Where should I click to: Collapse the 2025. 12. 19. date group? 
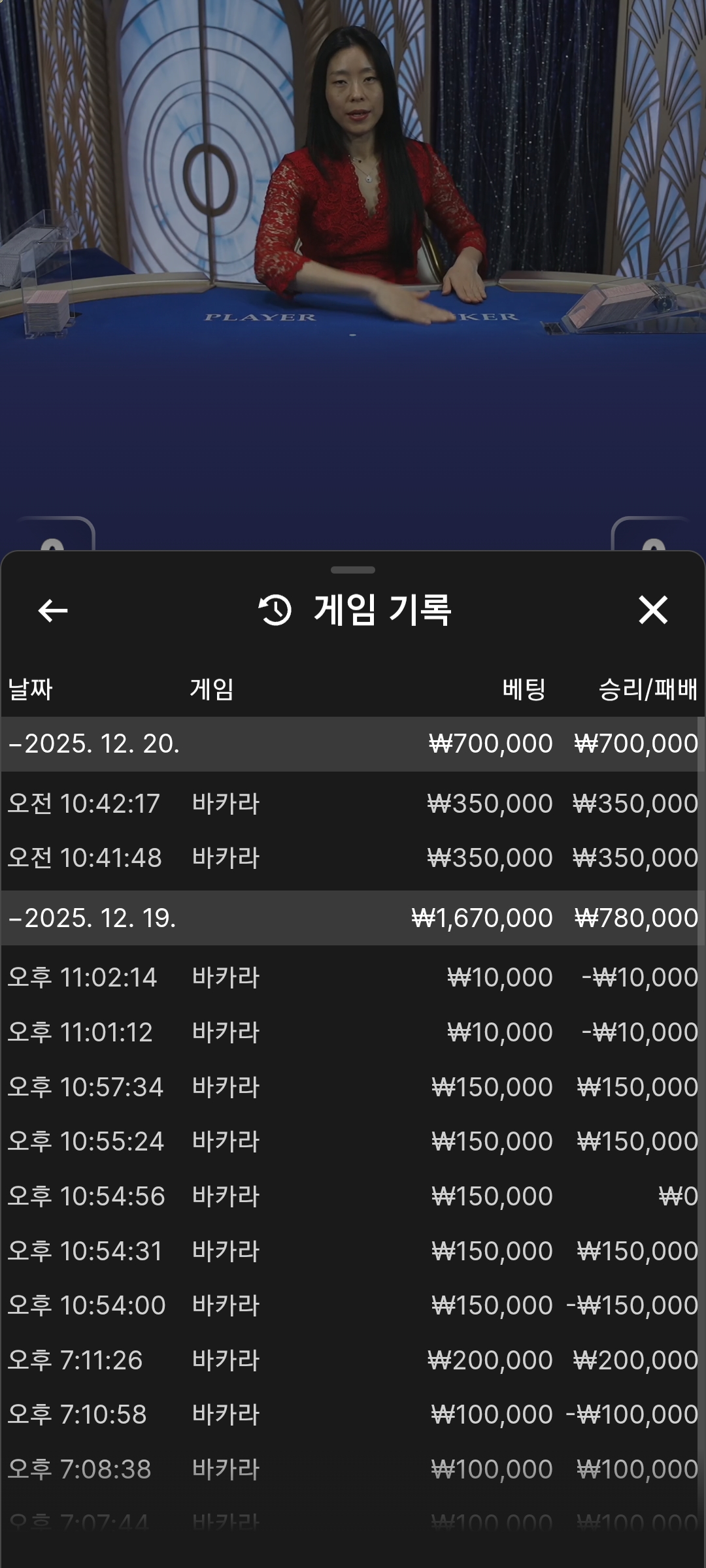click(x=93, y=918)
